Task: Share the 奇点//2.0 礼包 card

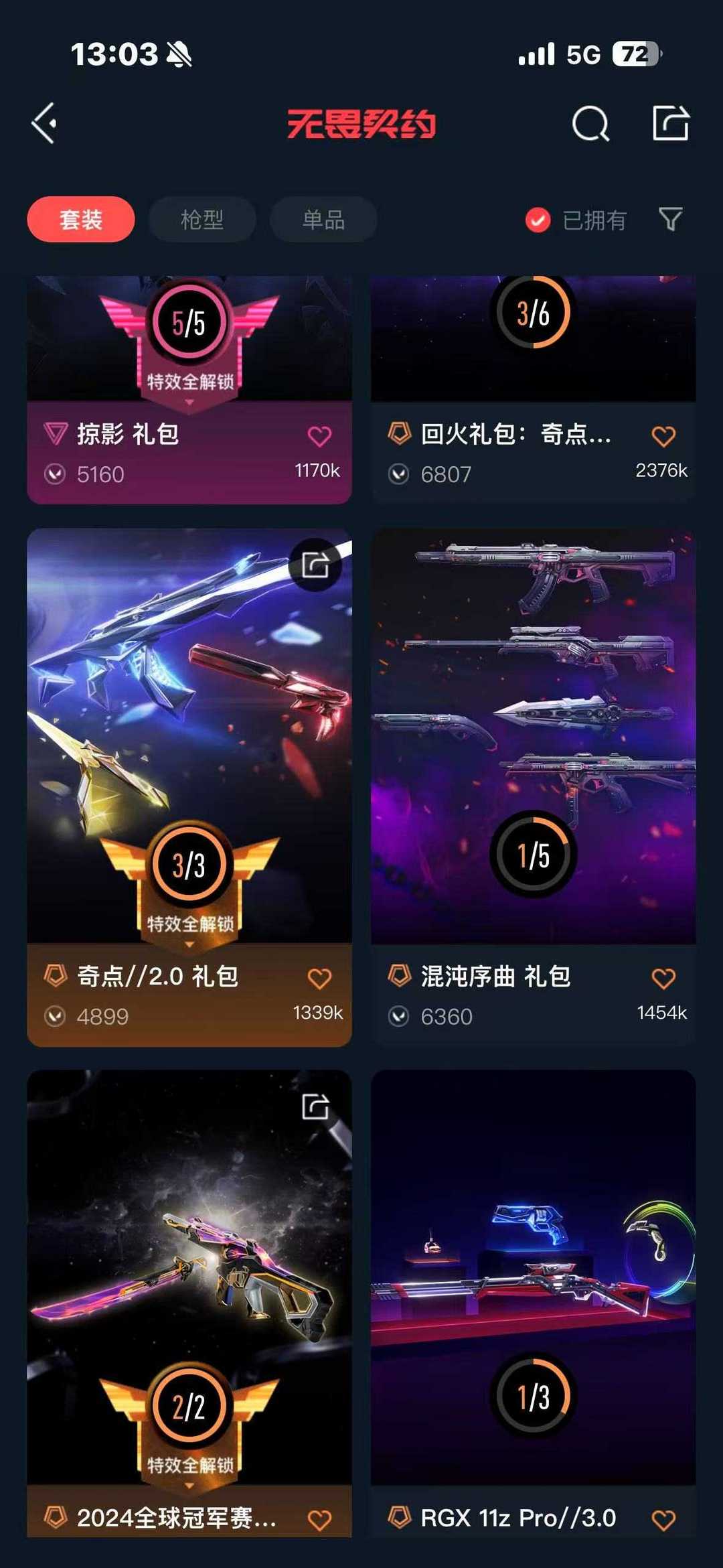Action: (x=315, y=565)
